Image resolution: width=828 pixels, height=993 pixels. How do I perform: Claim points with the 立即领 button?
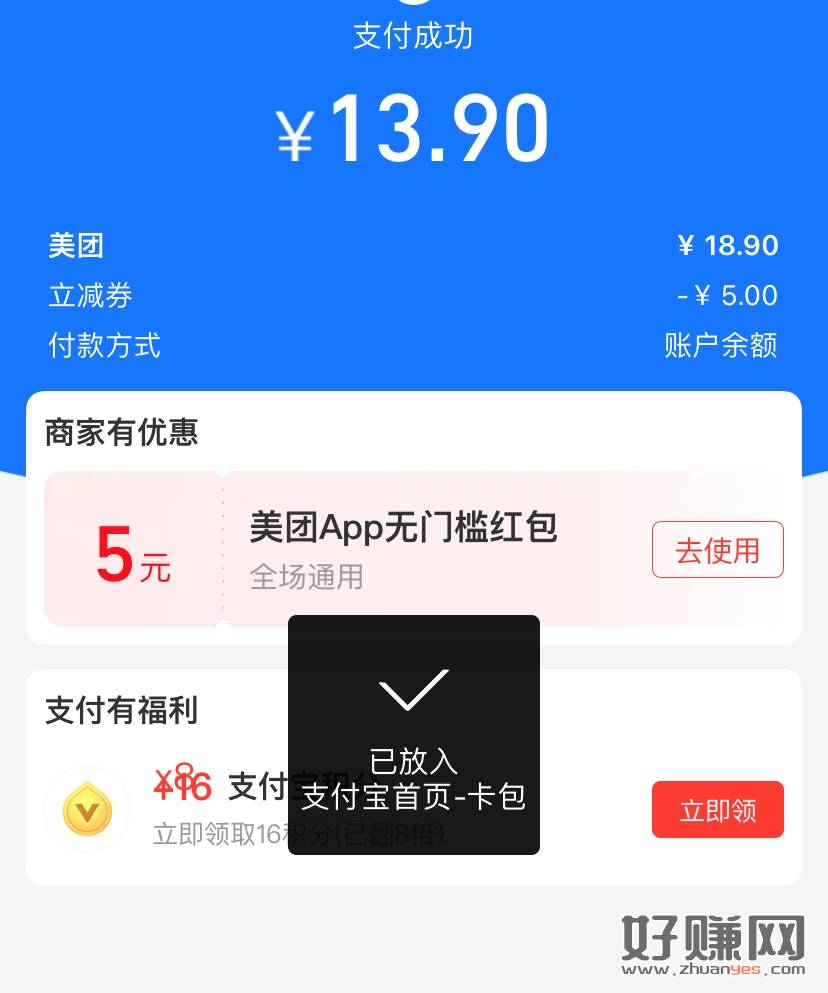tap(717, 810)
